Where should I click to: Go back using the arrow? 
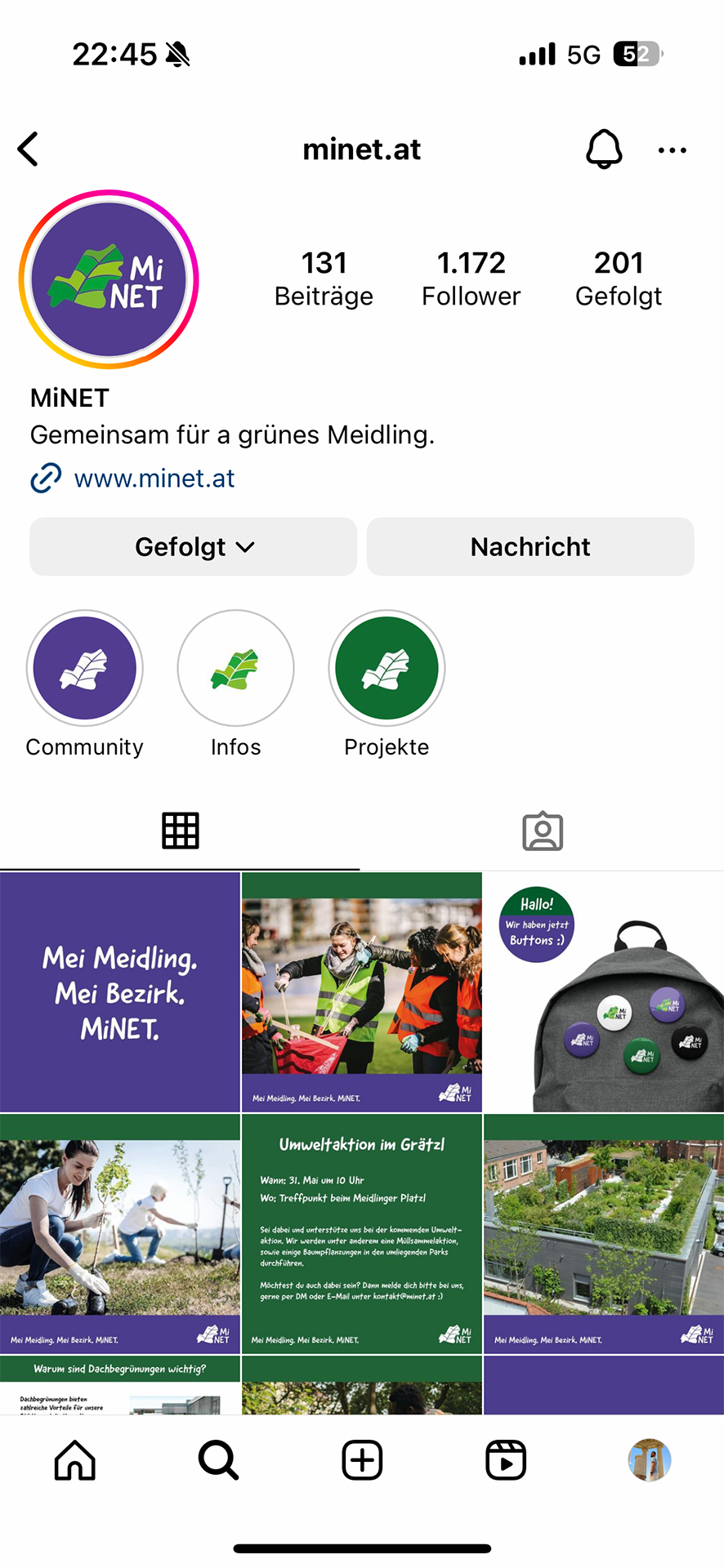[x=29, y=149]
